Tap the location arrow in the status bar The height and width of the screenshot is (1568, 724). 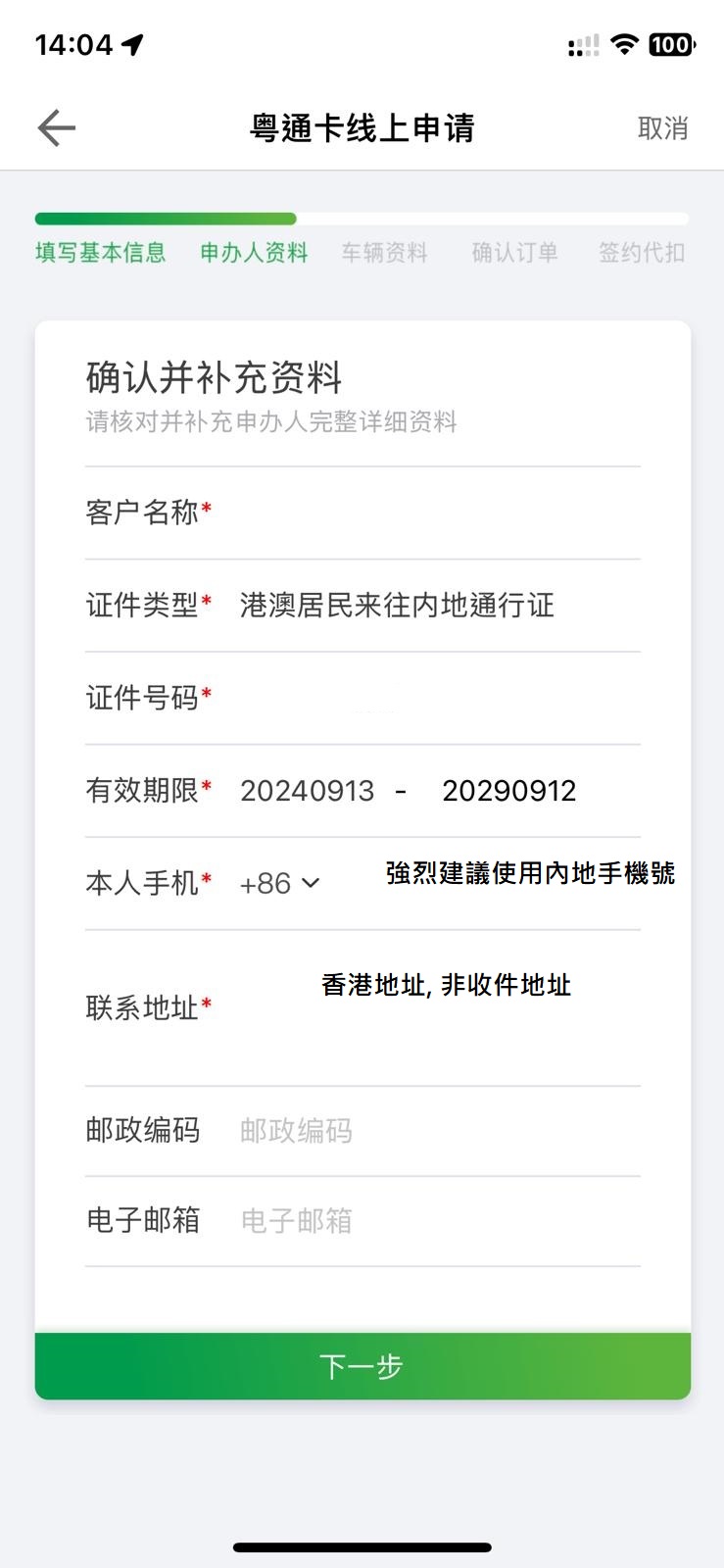click(130, 43)
